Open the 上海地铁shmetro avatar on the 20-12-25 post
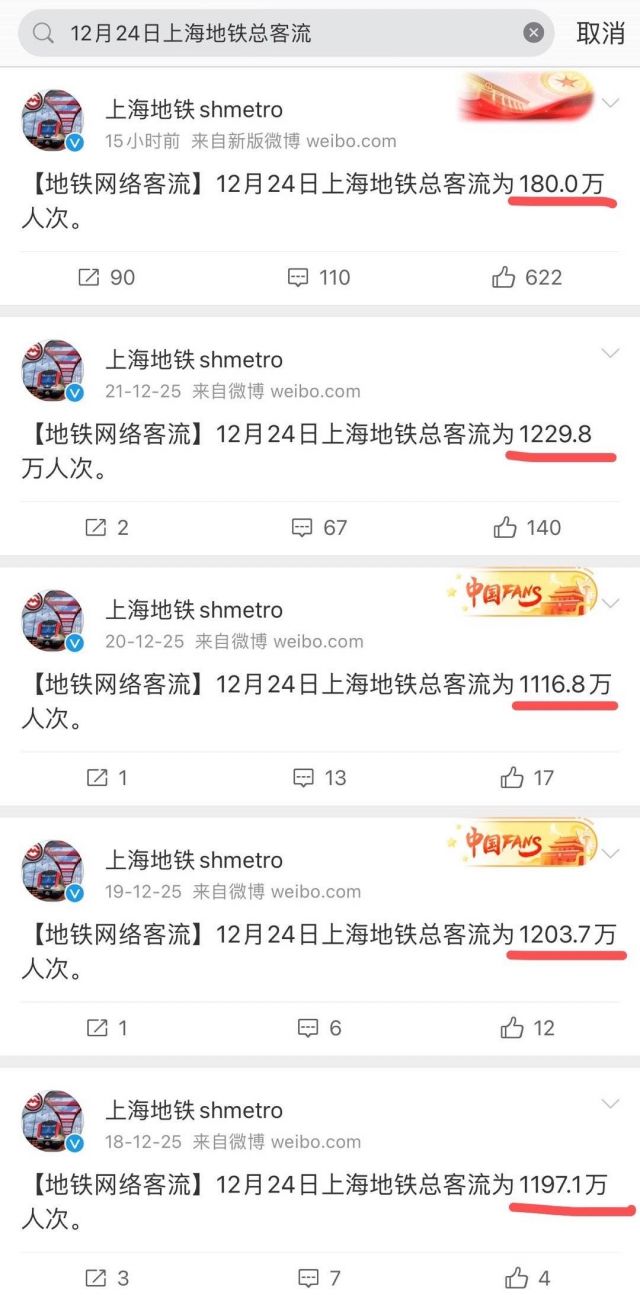Viewport: 640px width, 1295px height. (x=52, y=620)
